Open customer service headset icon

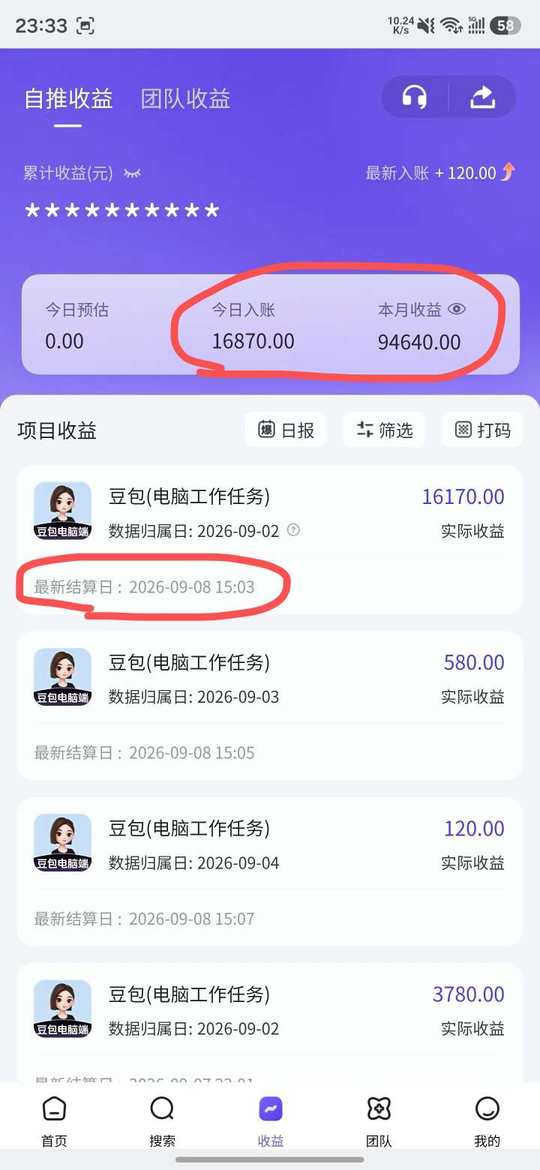pyautogui.click(x=414, y=97)
